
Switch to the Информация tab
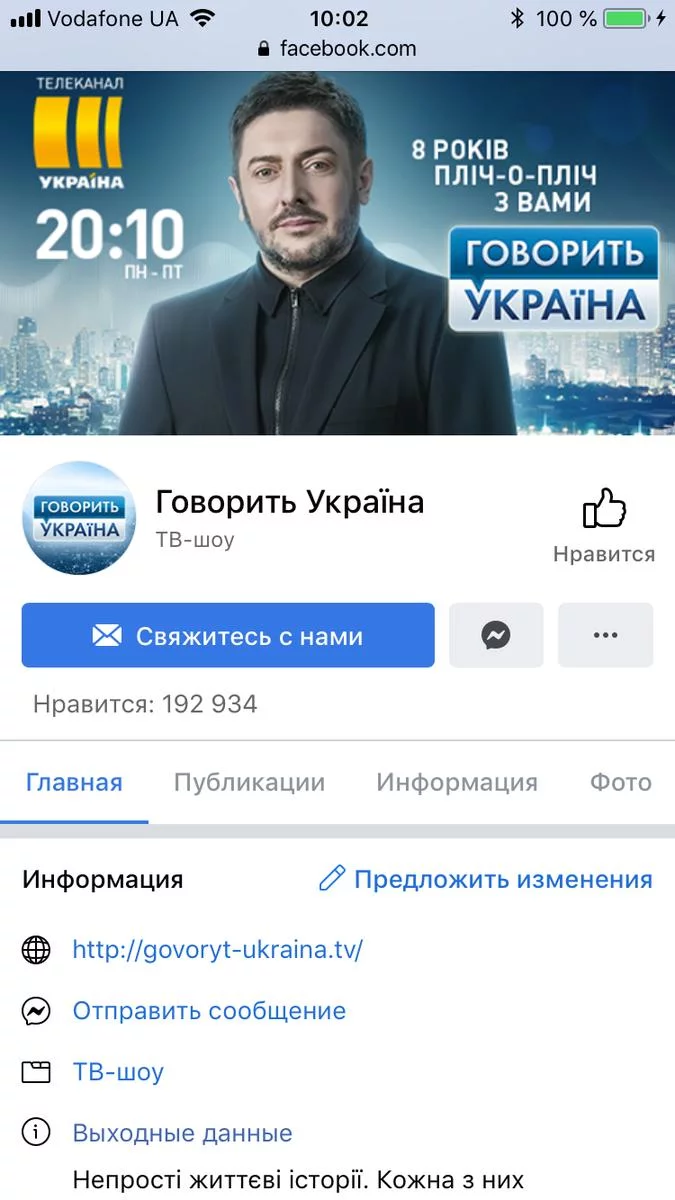click(x=457, y=783)
